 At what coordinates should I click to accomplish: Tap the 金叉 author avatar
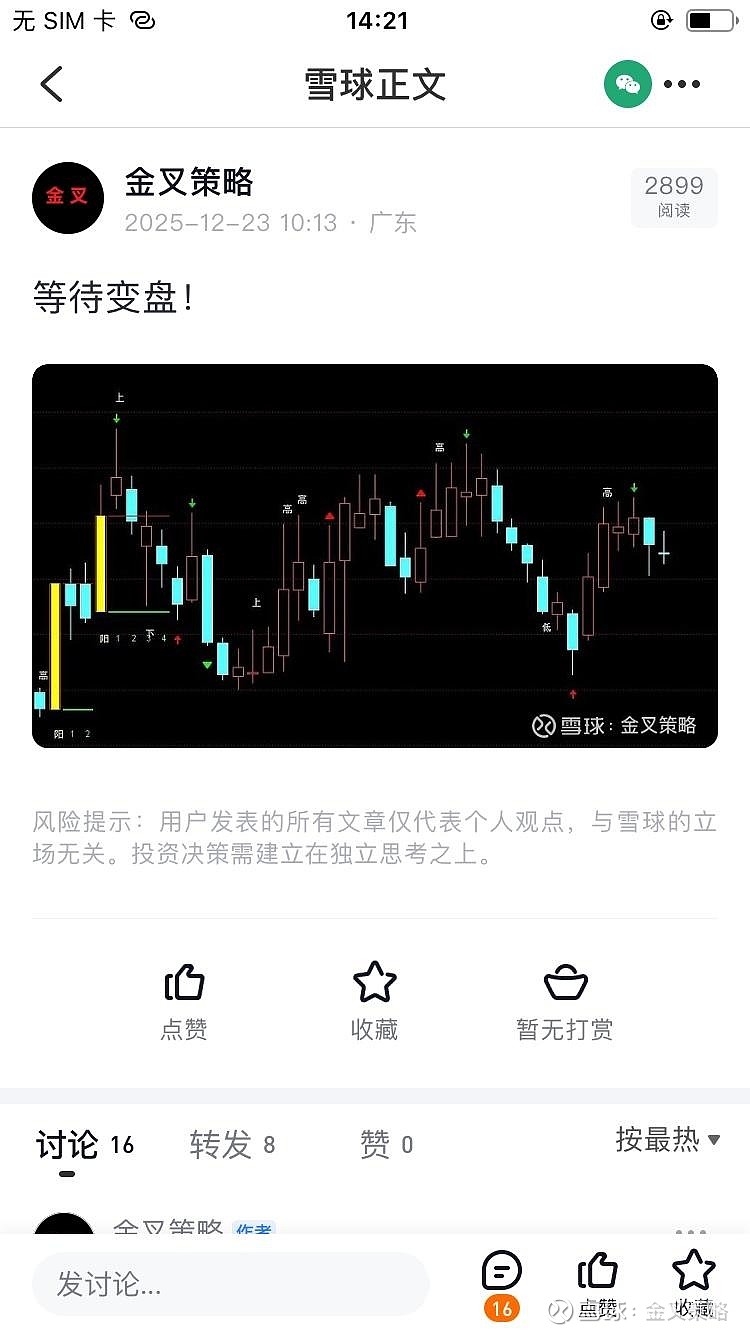point(67,197)
